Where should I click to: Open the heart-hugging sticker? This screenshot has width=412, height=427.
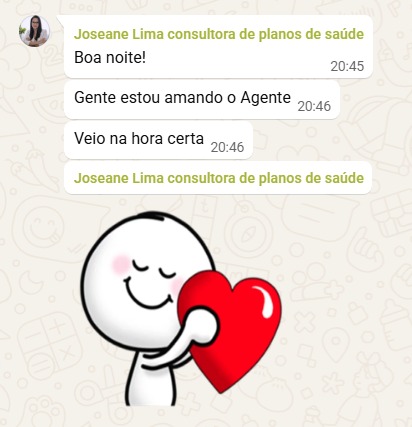coord(181,309)
